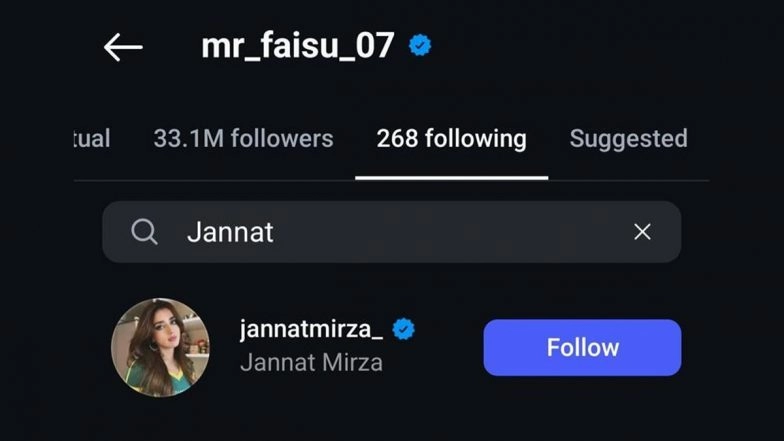Open the jannatmirza_ profile row
The width and height of the screenshot is (784, 441).
point(310,346)
